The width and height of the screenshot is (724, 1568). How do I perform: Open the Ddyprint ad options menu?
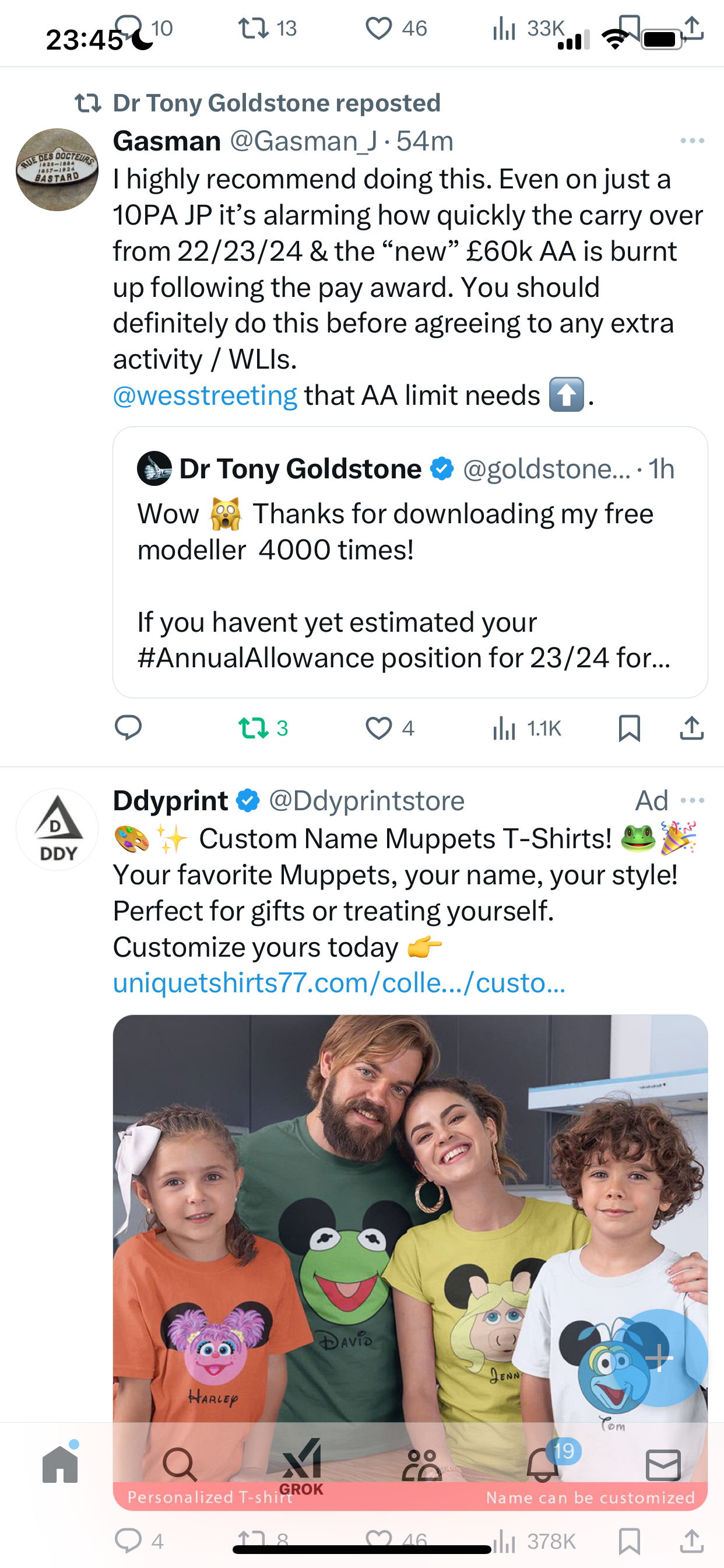(x=693, y=800)
